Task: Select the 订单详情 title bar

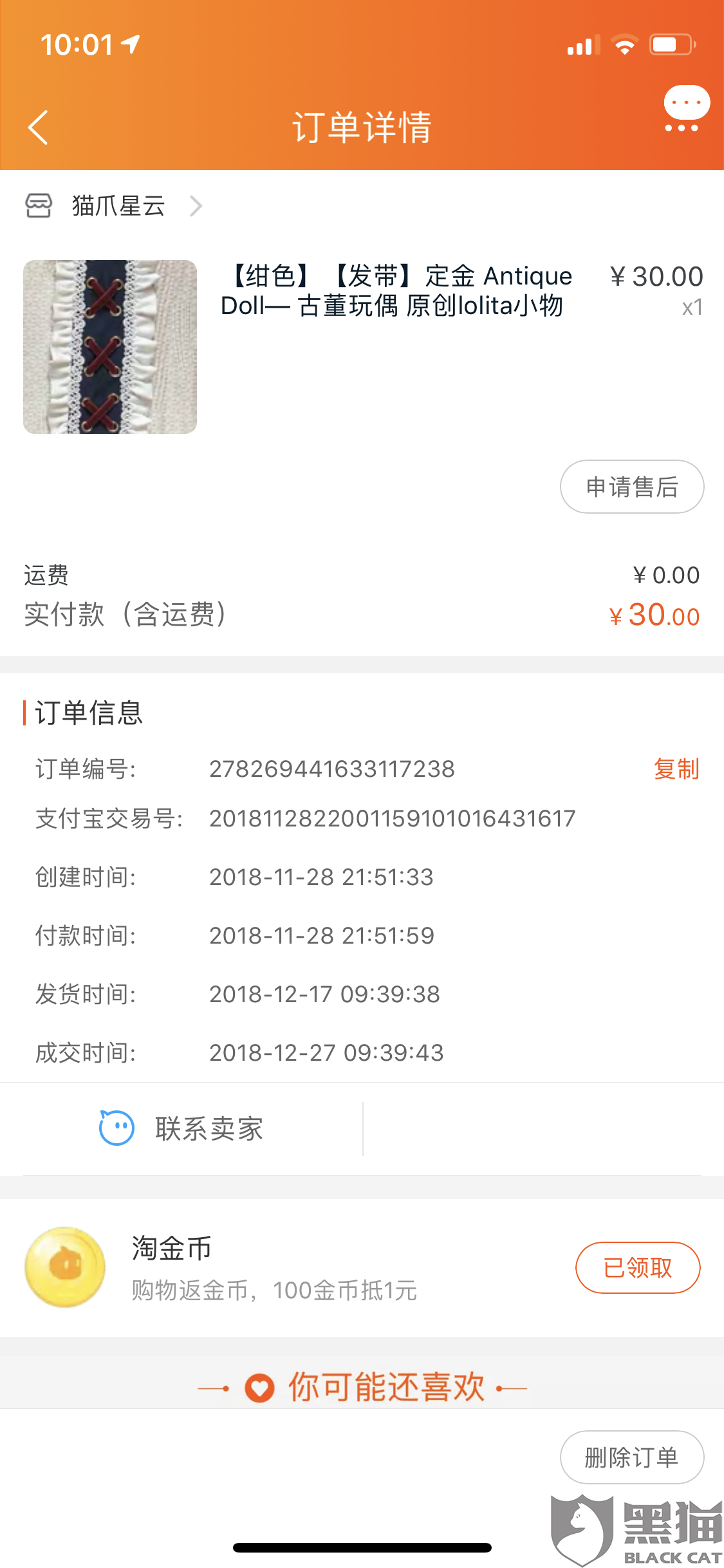Action: pyautogui.click(x=362, y=126)
